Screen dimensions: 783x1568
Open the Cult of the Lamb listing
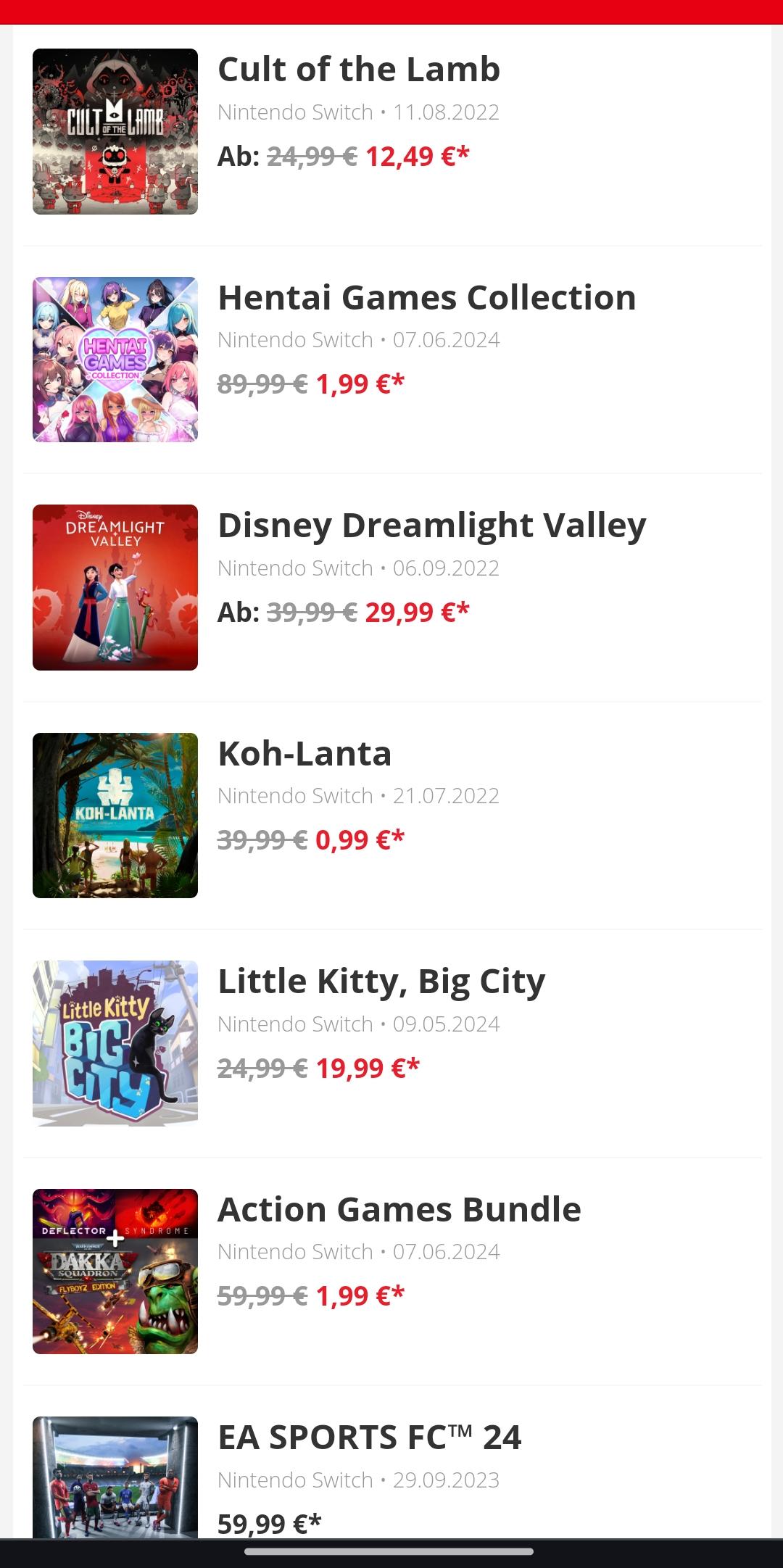[359, 70]
